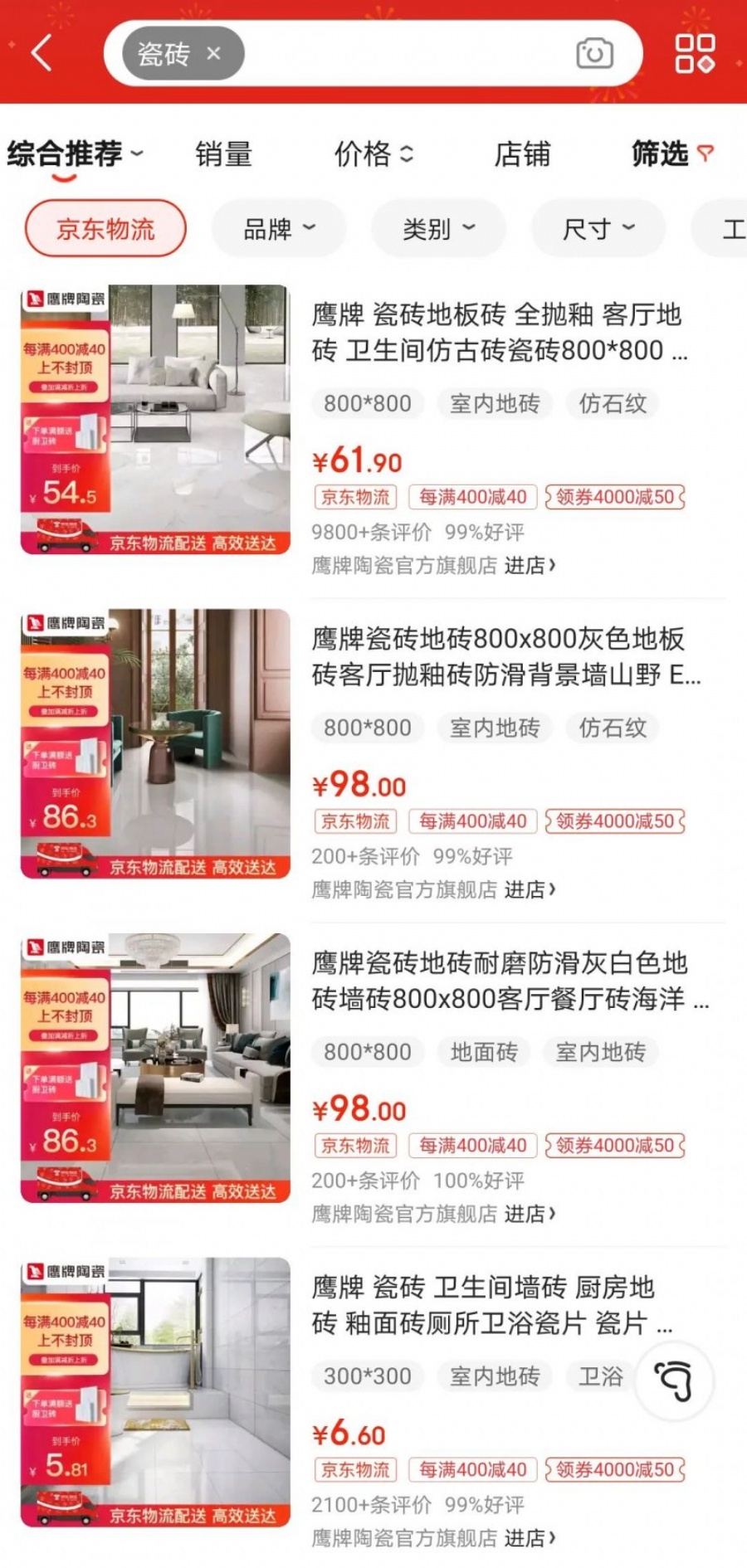Screen dimensions: 747x1568
Task: Sort results by 销量
Action: (223, 154)
